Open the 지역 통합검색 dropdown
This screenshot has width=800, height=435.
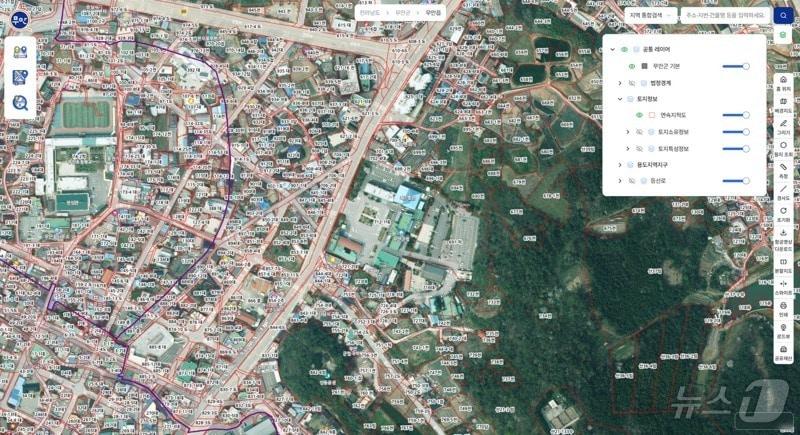tap(651, 15)
